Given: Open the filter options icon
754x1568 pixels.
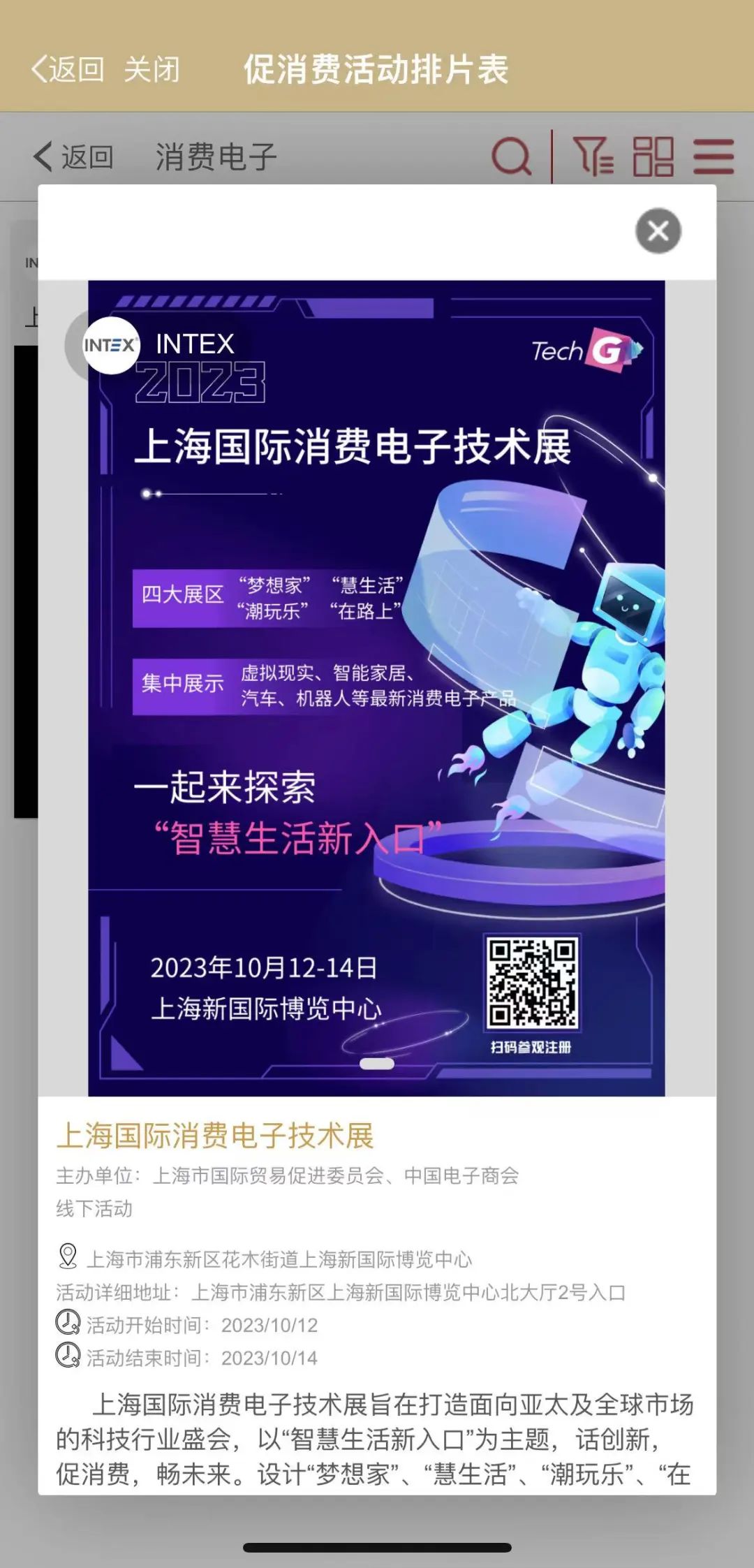Looking at the screenshot, I should (593, 156).
